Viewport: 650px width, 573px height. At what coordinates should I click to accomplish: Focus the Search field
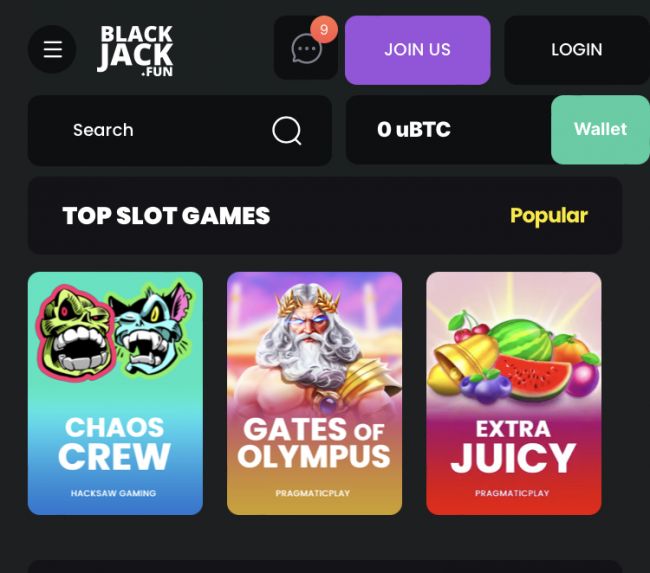(x=160, y=130)
